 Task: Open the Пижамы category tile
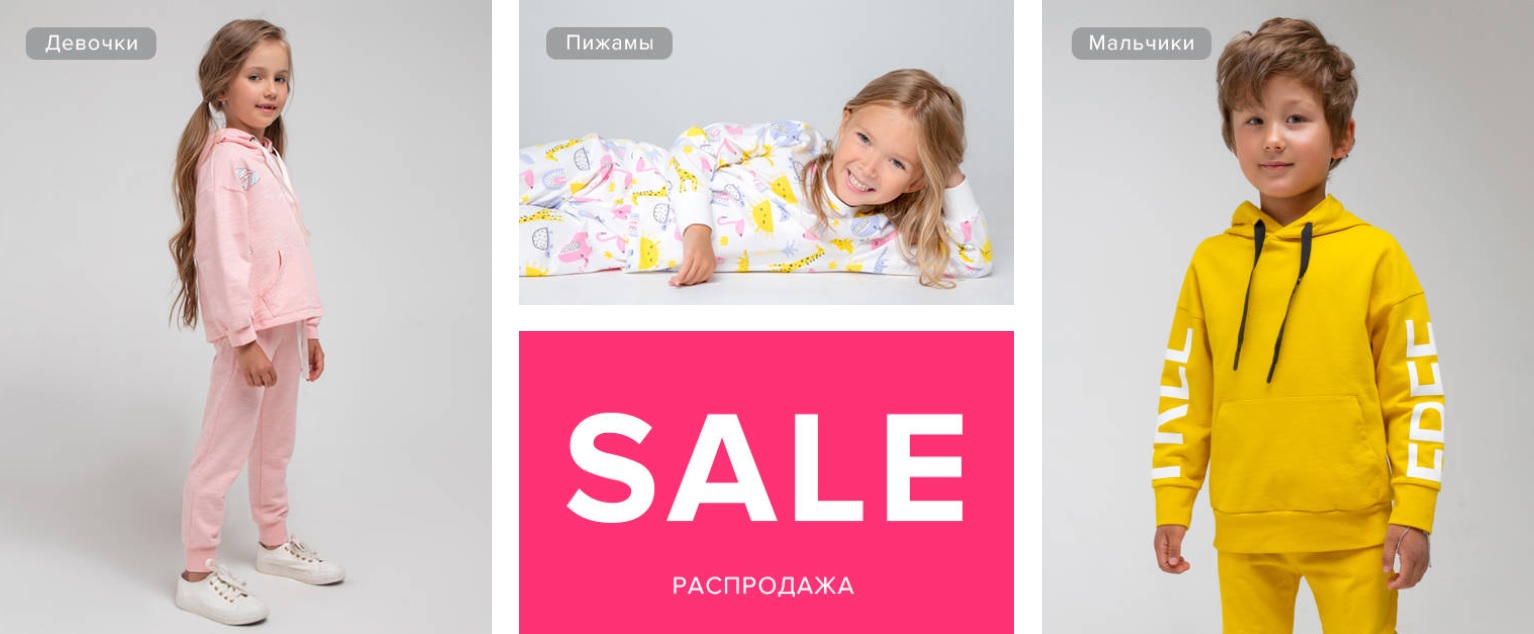coord(766,152)
